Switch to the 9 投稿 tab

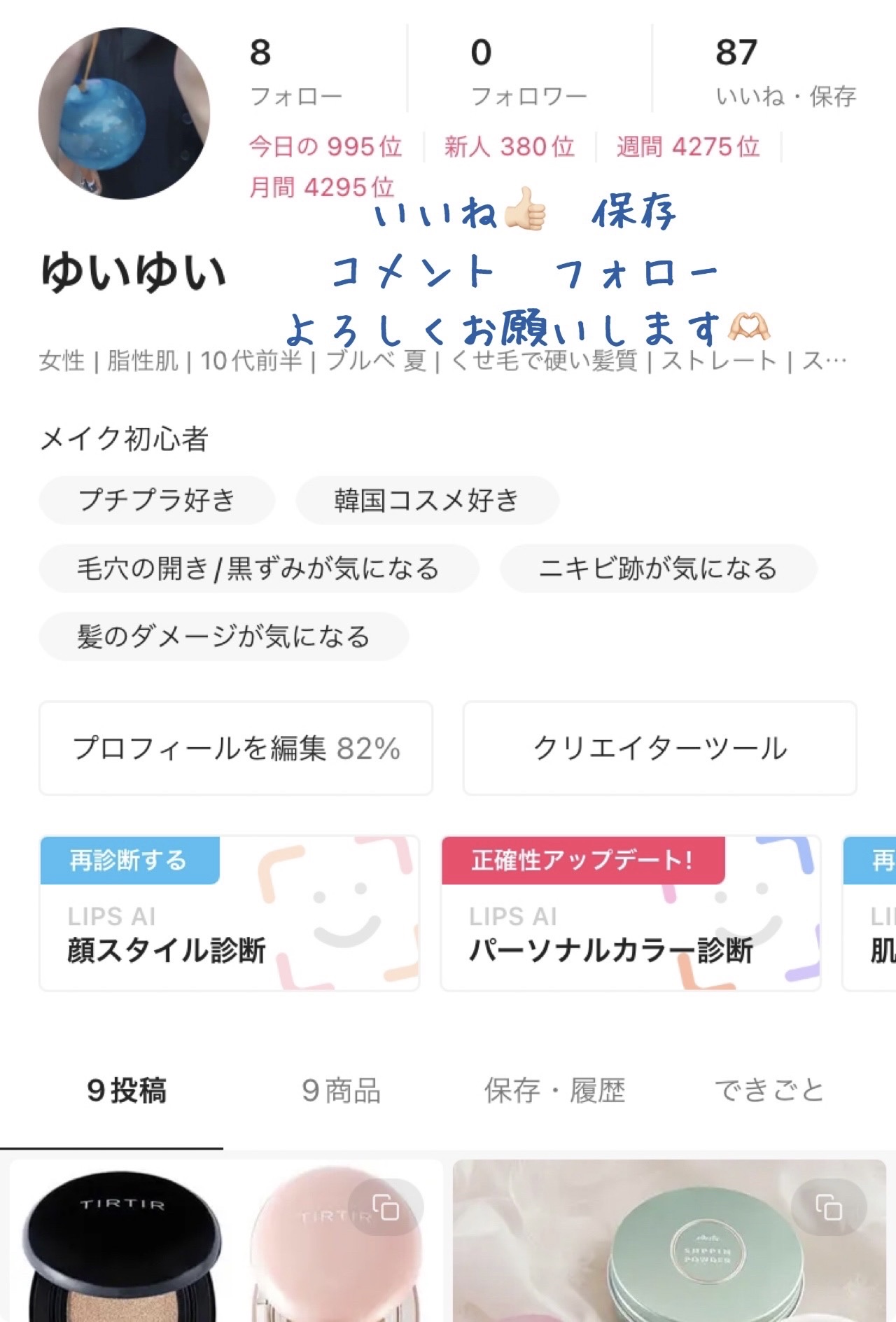point(127,1091)
